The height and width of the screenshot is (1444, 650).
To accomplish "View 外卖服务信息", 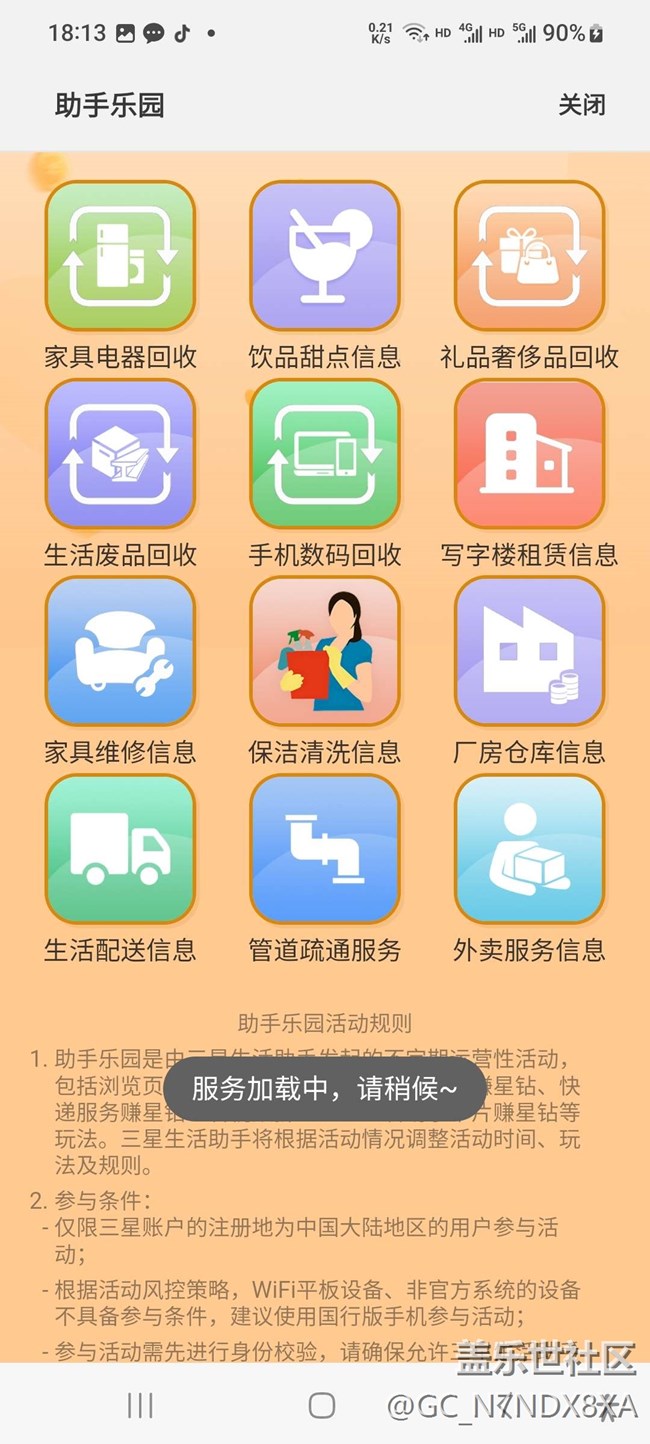I will (x=529, y=850).
